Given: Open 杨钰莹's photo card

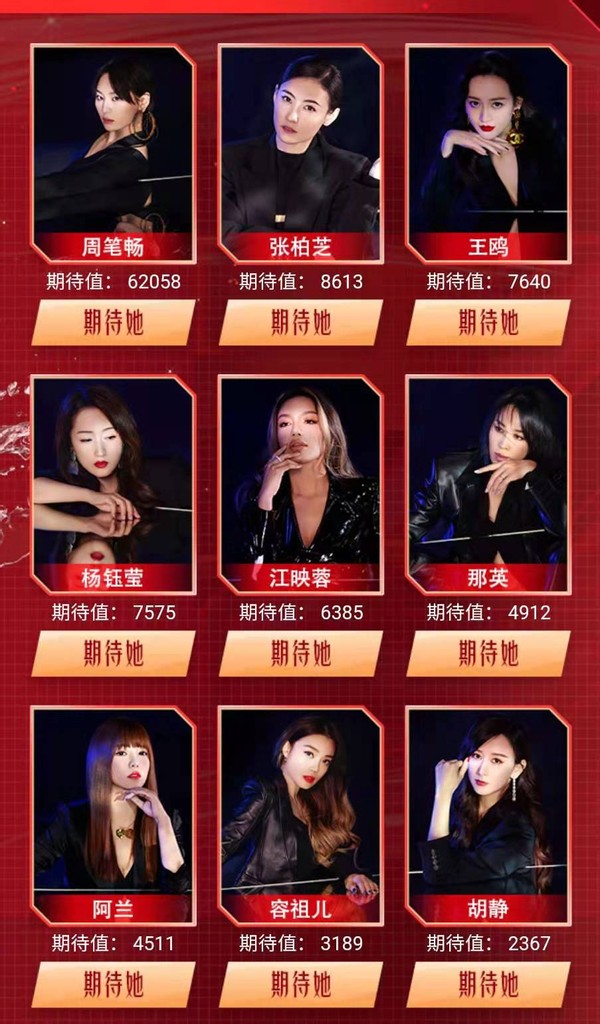Looking at the screenshot, I should 113,482.
